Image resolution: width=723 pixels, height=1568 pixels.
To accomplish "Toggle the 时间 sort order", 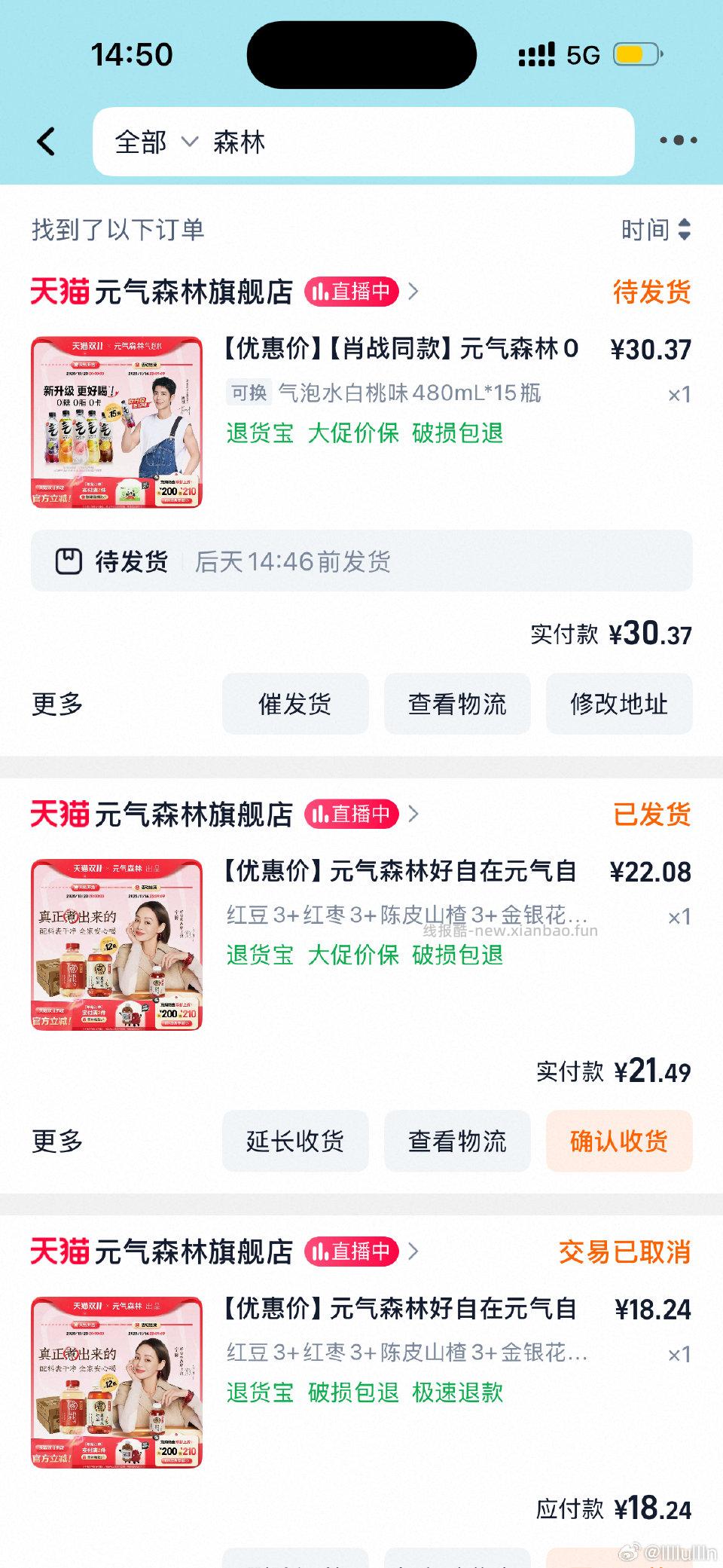I will click(x=654, y=230).
